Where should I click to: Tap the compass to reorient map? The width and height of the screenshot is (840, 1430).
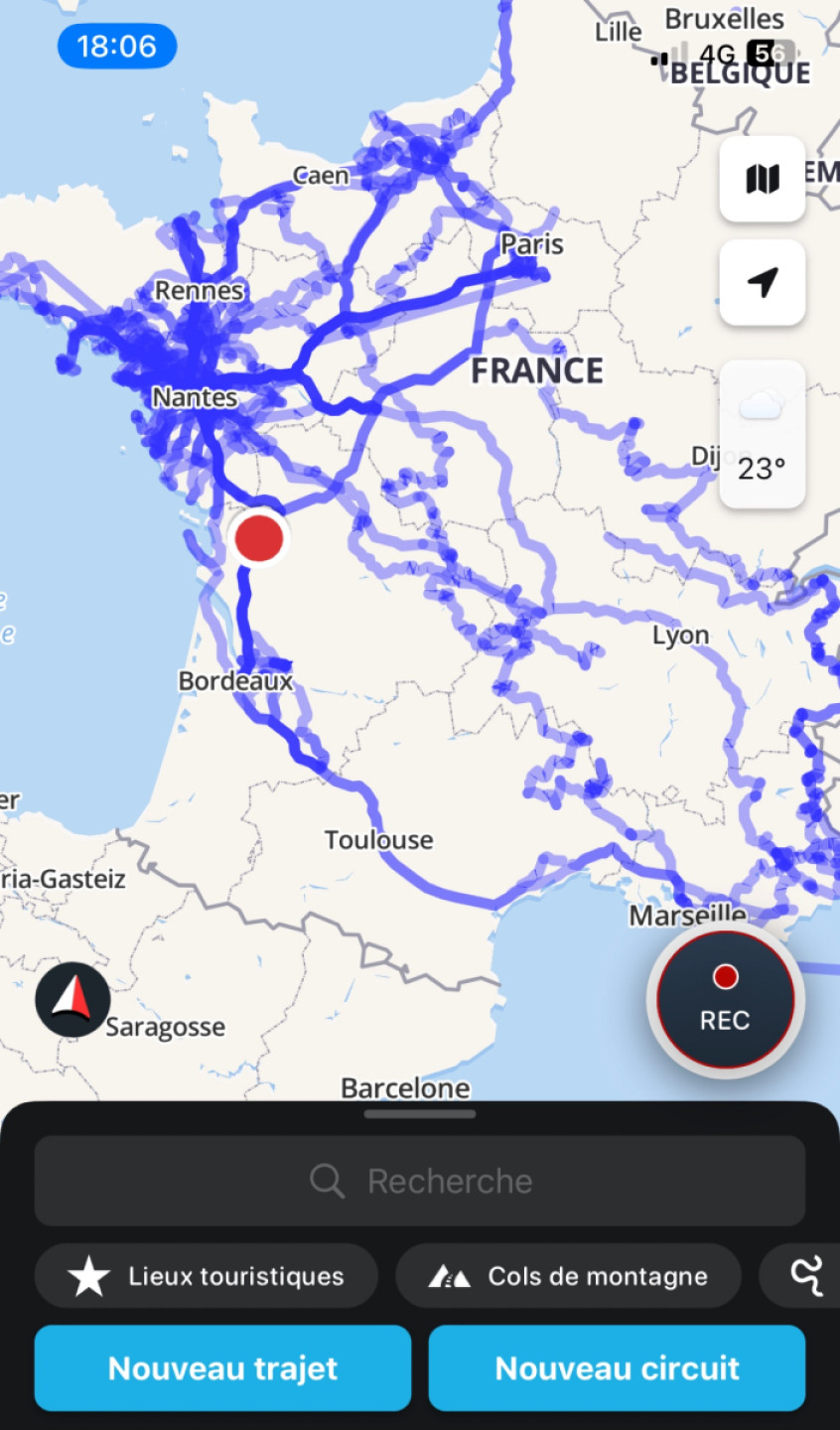pos(72,999)
